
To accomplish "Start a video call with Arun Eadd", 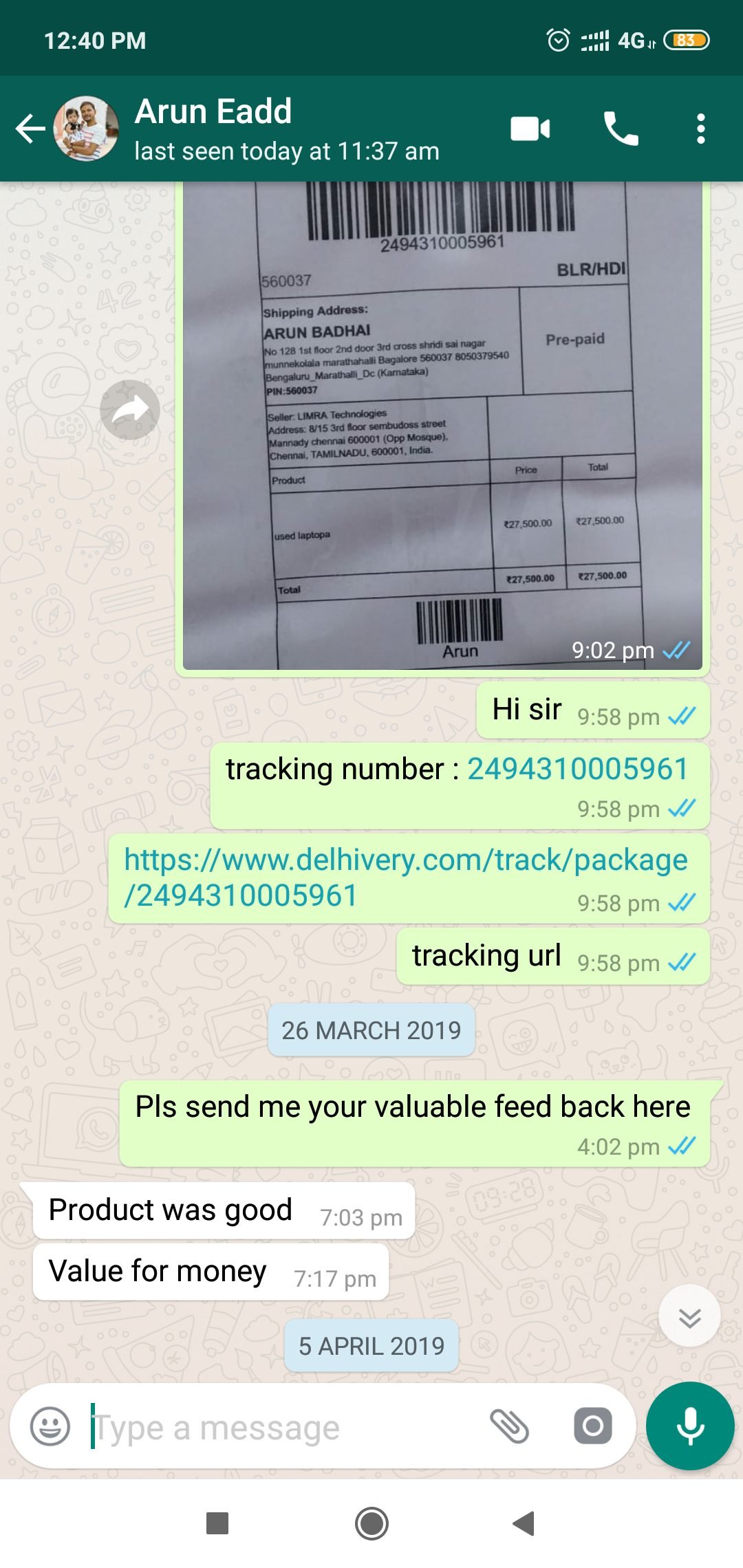I will pyautogui.click(x=530, y=129).
